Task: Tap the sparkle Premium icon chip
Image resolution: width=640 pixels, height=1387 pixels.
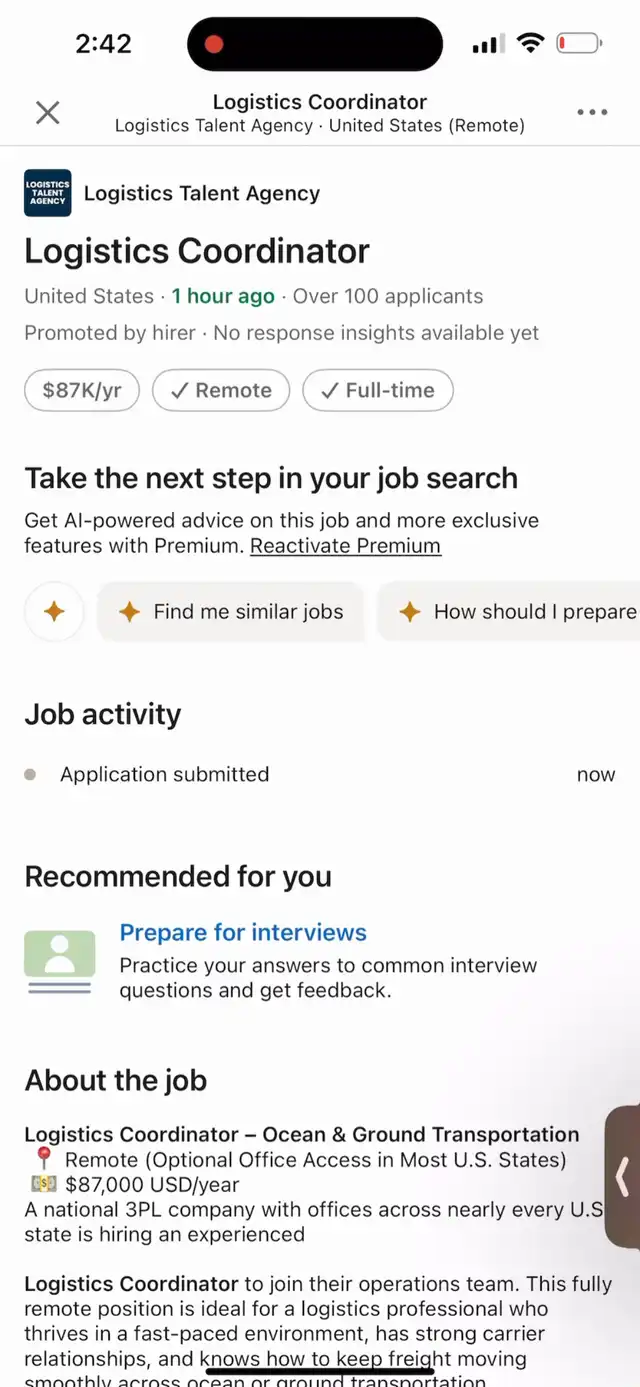Action: [x=54, y=612]
